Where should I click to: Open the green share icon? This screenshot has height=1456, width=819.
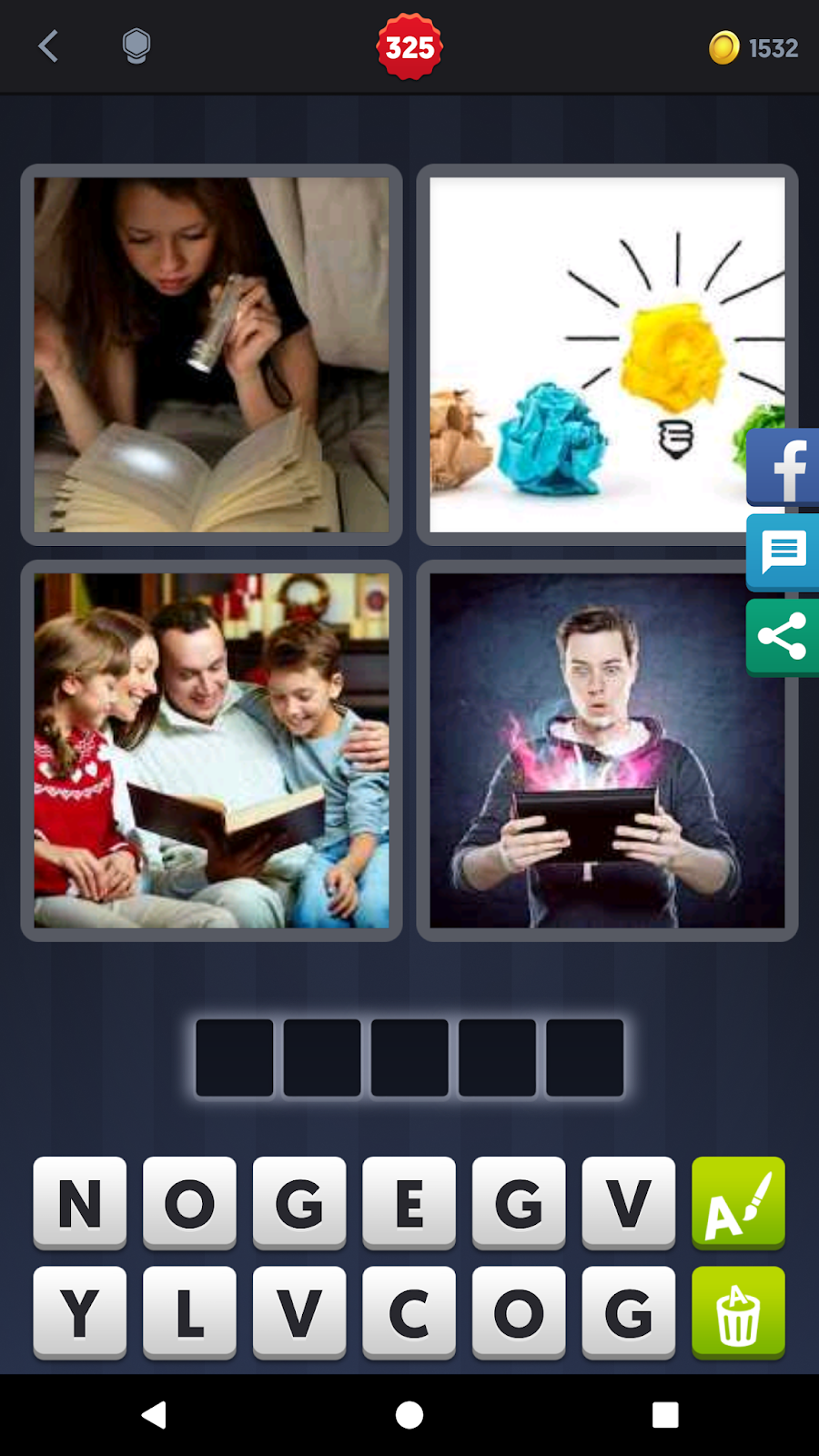(x=783, y=636)
